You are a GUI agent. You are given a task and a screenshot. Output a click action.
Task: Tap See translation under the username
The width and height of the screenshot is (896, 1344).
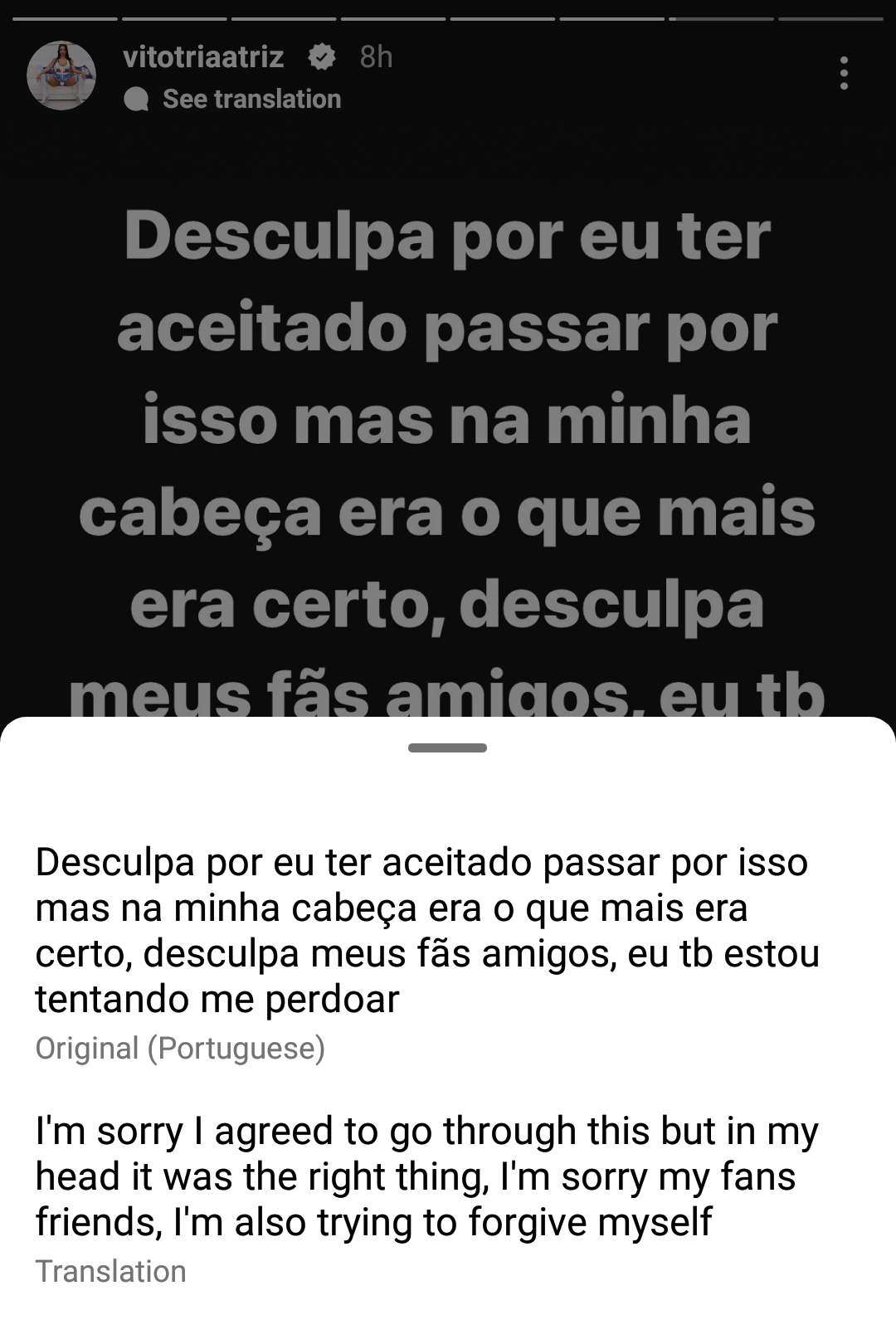[251, 99]
